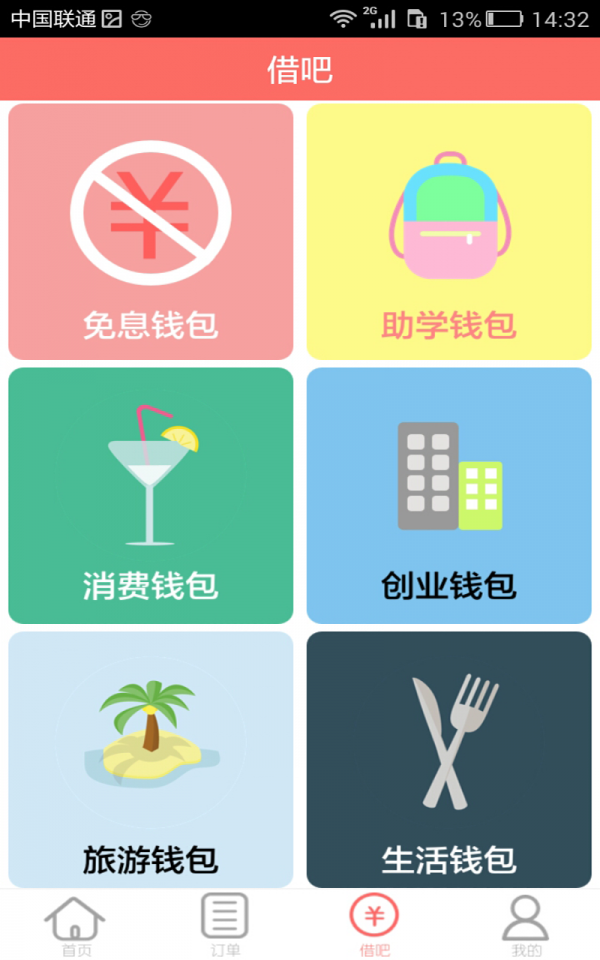Select the 助学钱包 card
This screenshot has height=960, width=600.
[449, 232]
